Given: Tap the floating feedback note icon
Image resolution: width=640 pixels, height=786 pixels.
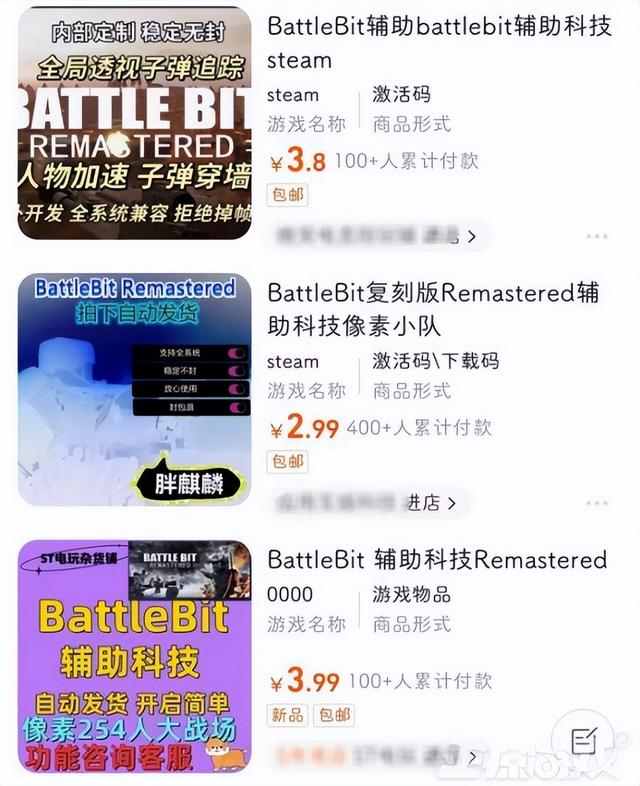Looking at the screenshot, I should coord(583,740).
